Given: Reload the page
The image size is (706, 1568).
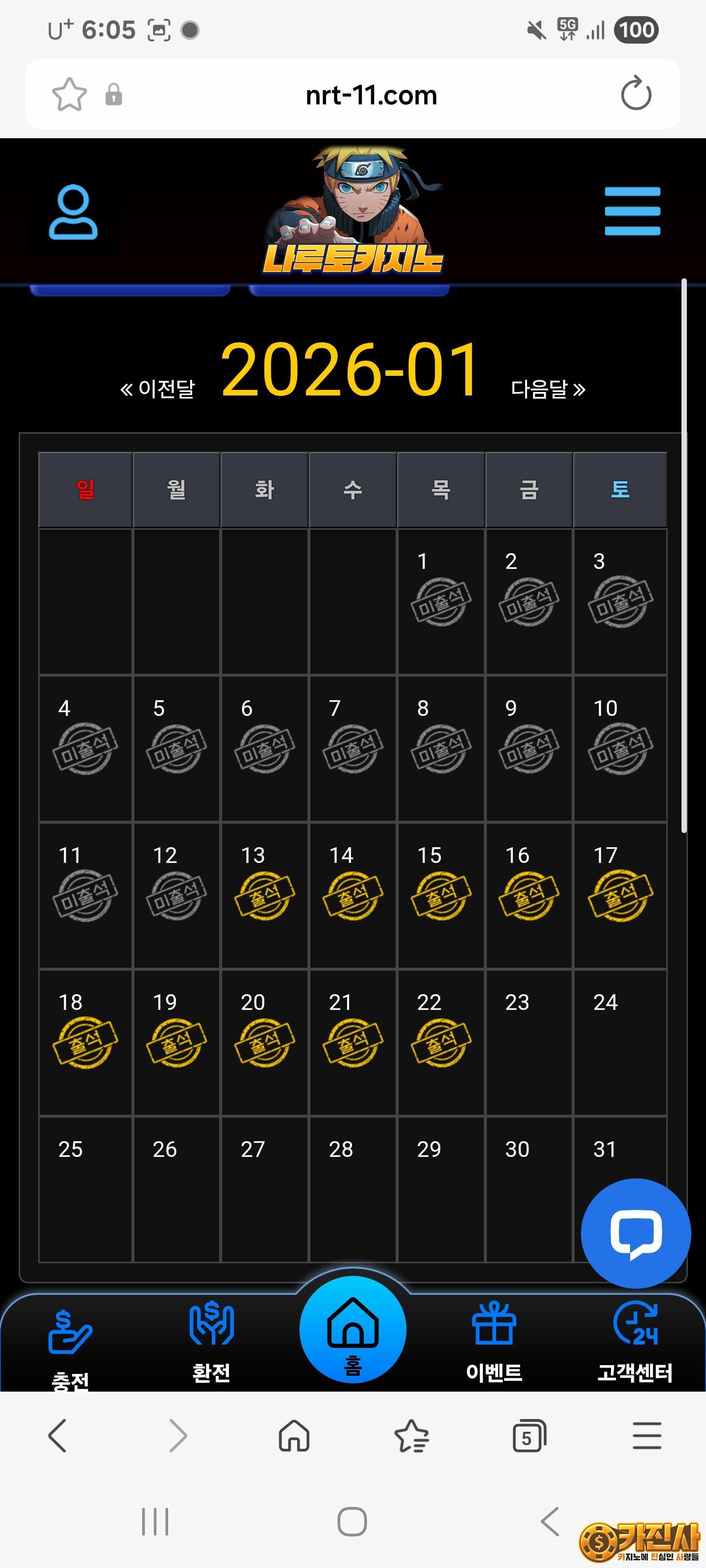Looking at the screenshot, I should pos(635,95).
